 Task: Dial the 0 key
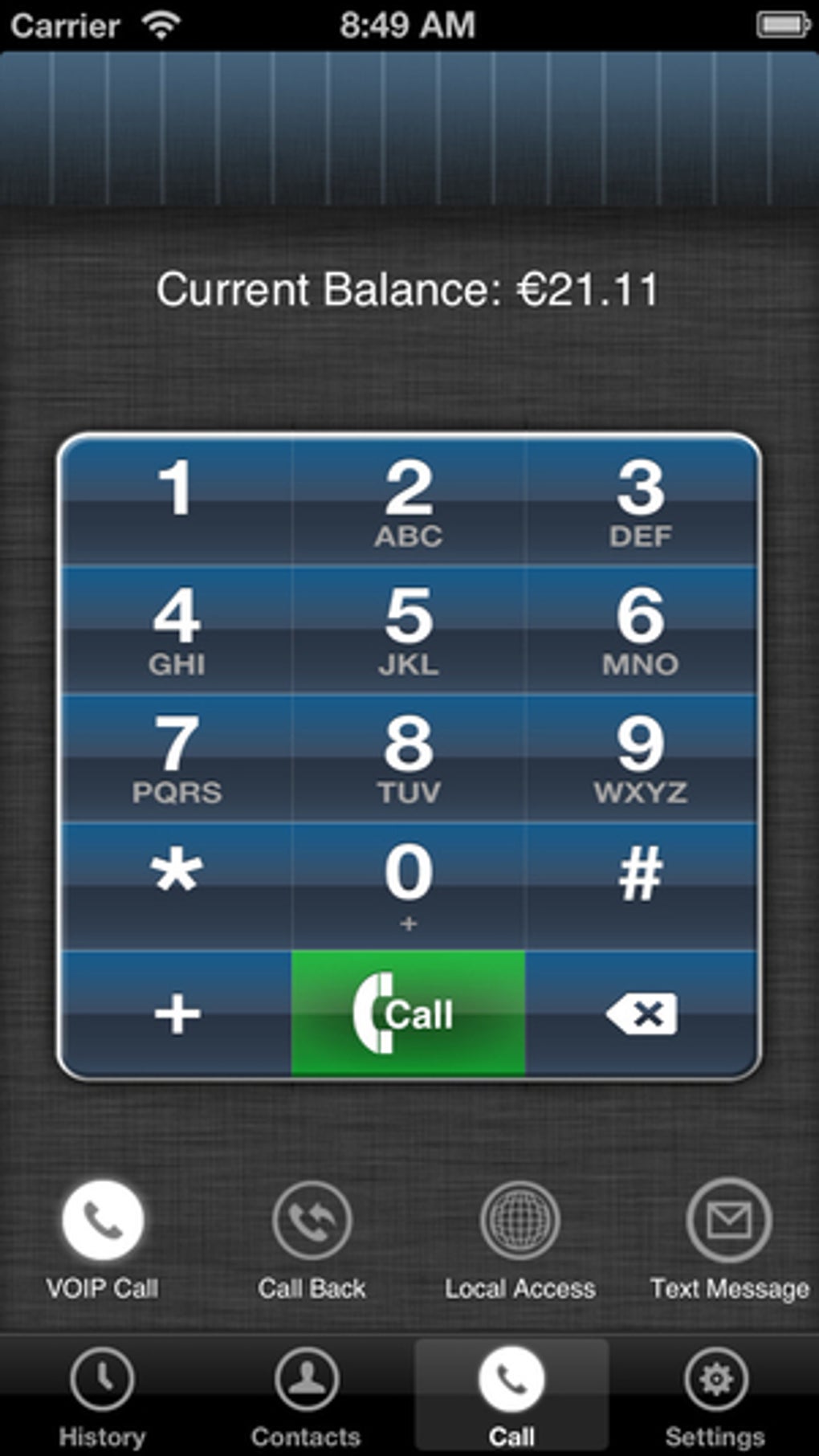[x=409, y=886]
